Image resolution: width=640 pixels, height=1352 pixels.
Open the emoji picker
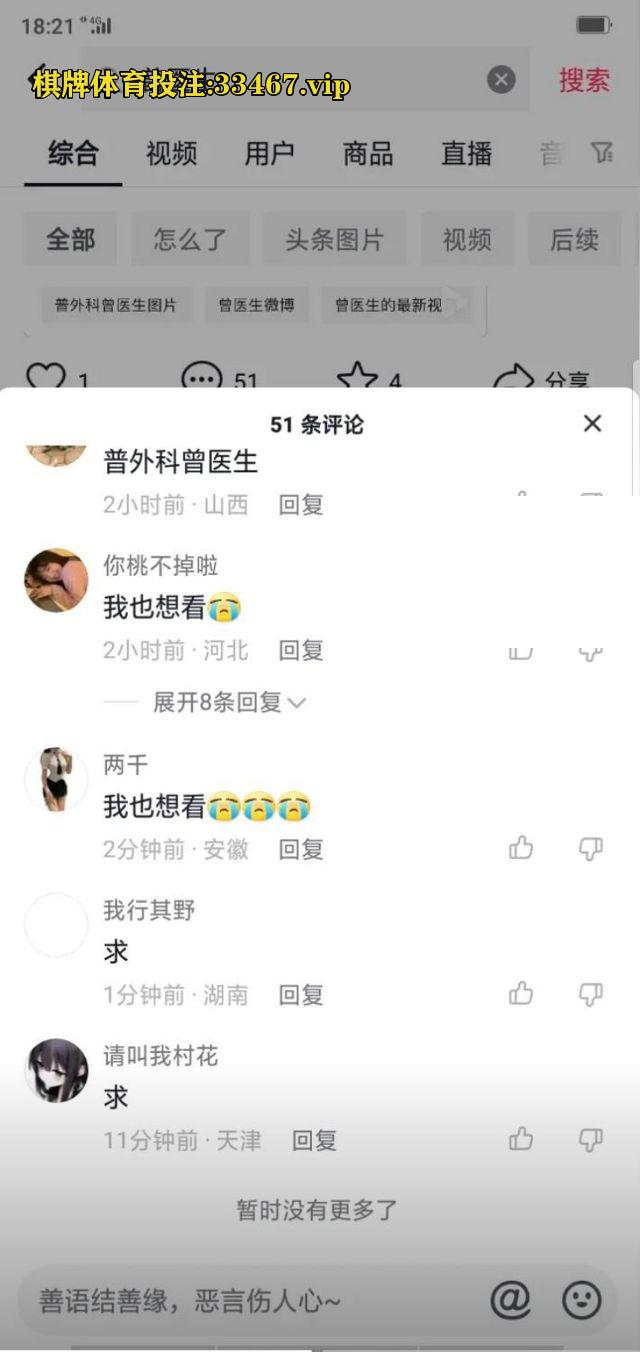[x=582, y=1300]
